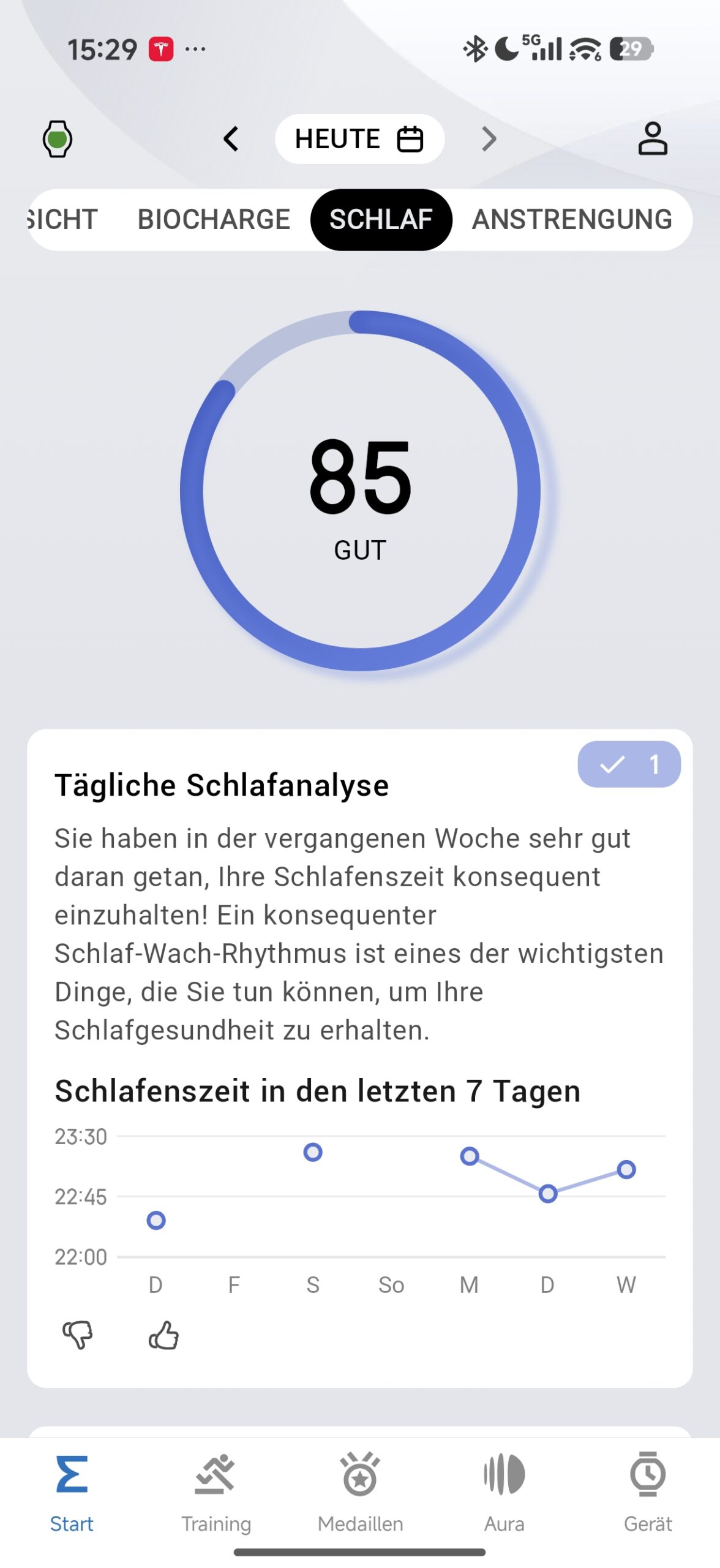720x1568 pixels.
Task: Like the daily sleep analysis
Action: point(163,1334)
